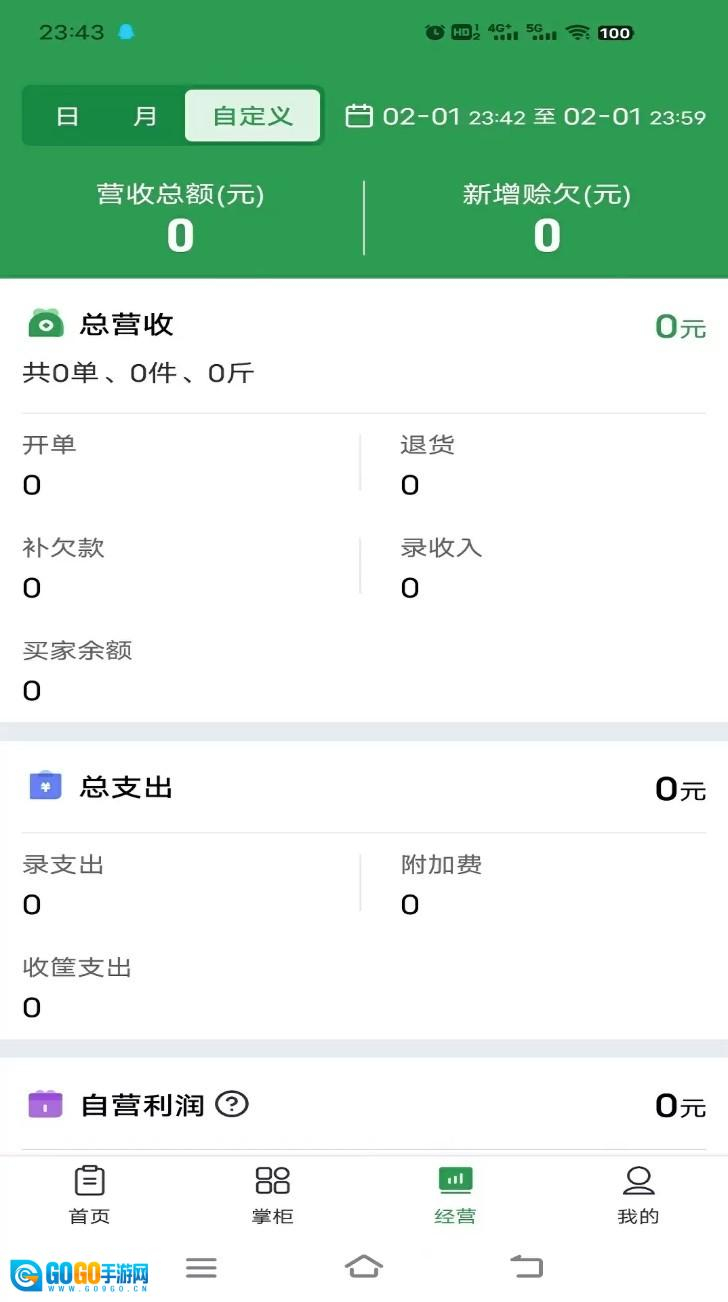
Task: Open the 掌柜 grid icon in bottom navigation
Action: [x=272, y=1179]
